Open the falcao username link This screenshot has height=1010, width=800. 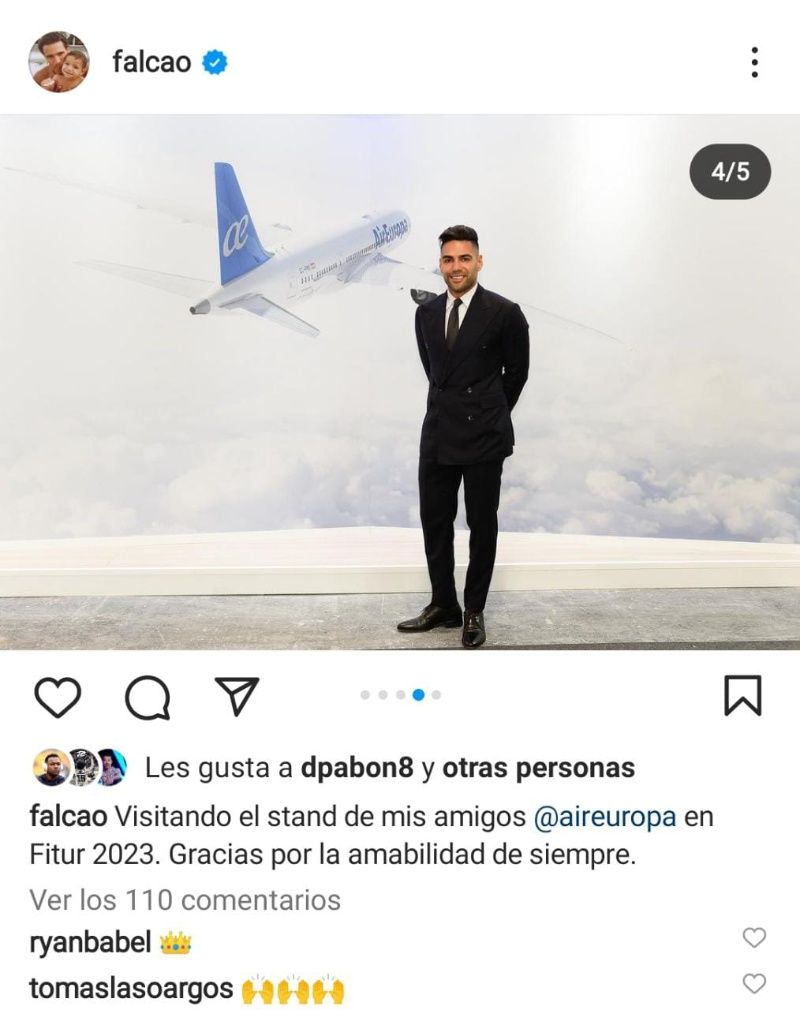click(x=151, y=62)
